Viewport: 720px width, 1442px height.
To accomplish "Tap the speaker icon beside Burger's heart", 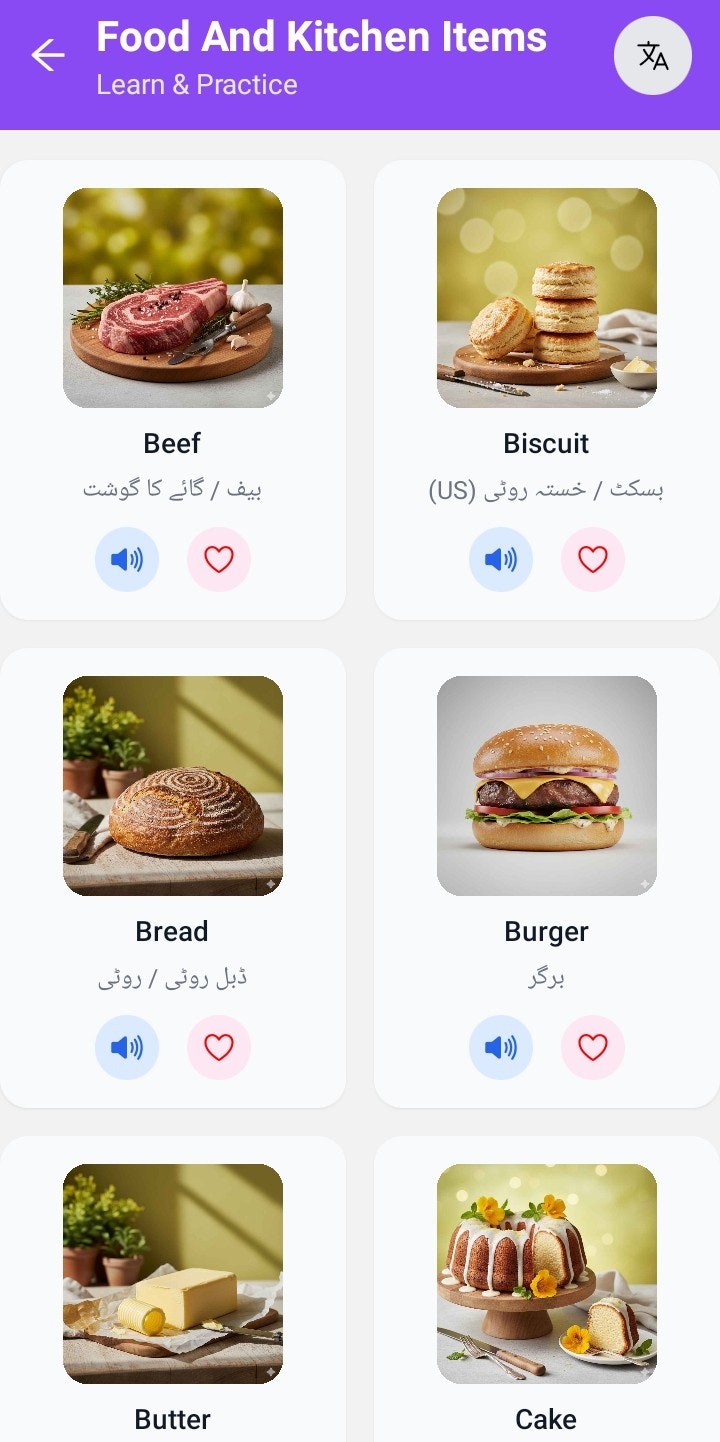I will click(x=501, y=1047).
